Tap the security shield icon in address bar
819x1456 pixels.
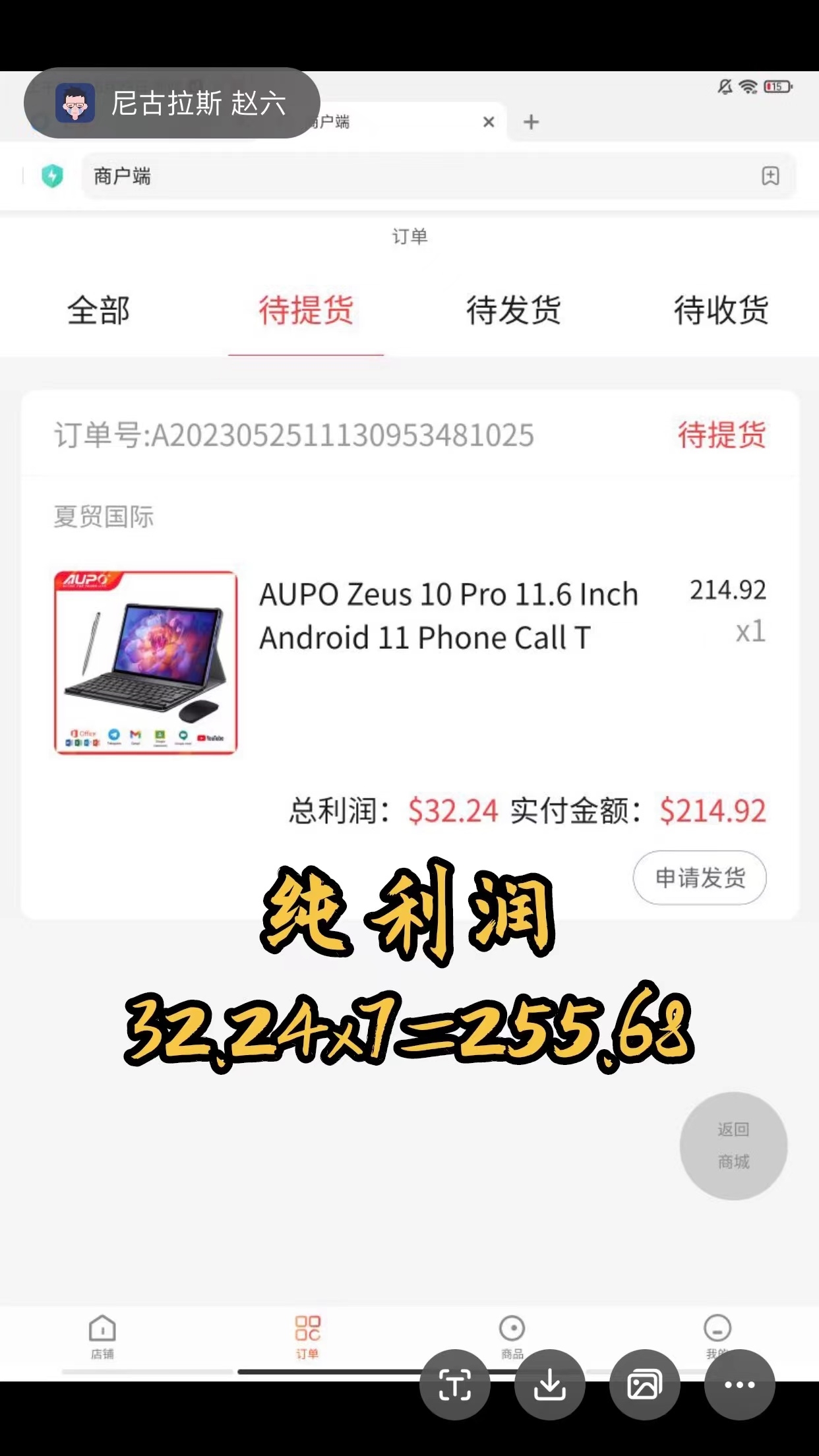point(53,176)
